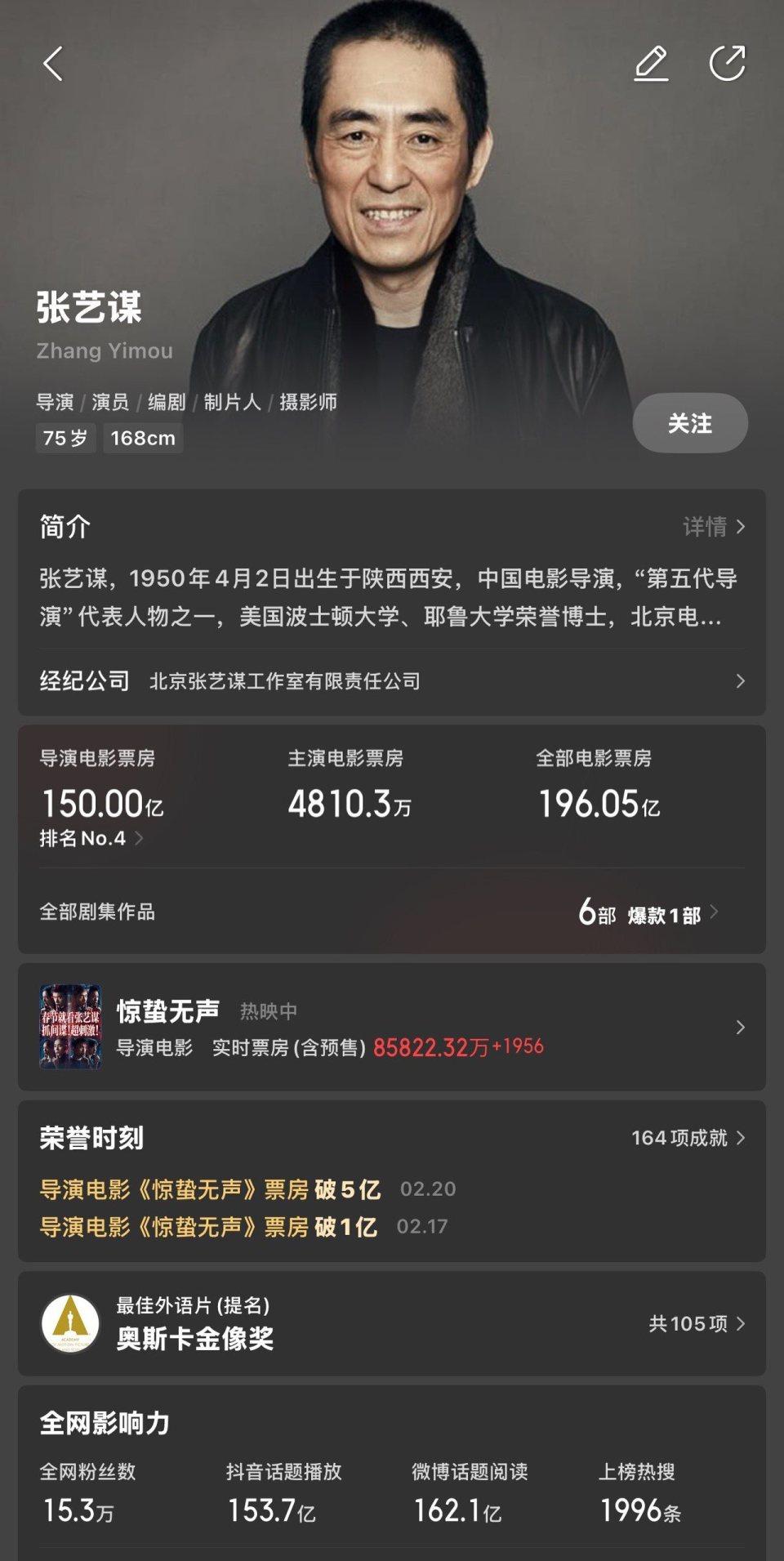
Task: Open the edit pencil icon
Action: pos(652,64)
